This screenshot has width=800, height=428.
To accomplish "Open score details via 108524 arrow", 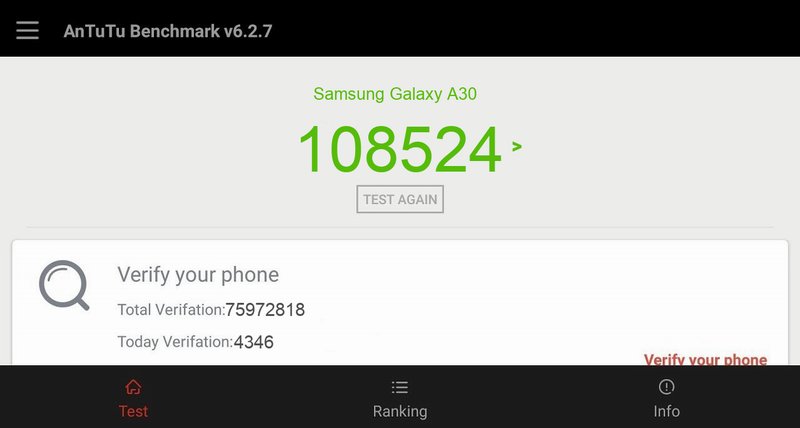I will pyautogui.click(x=517, y=147).
